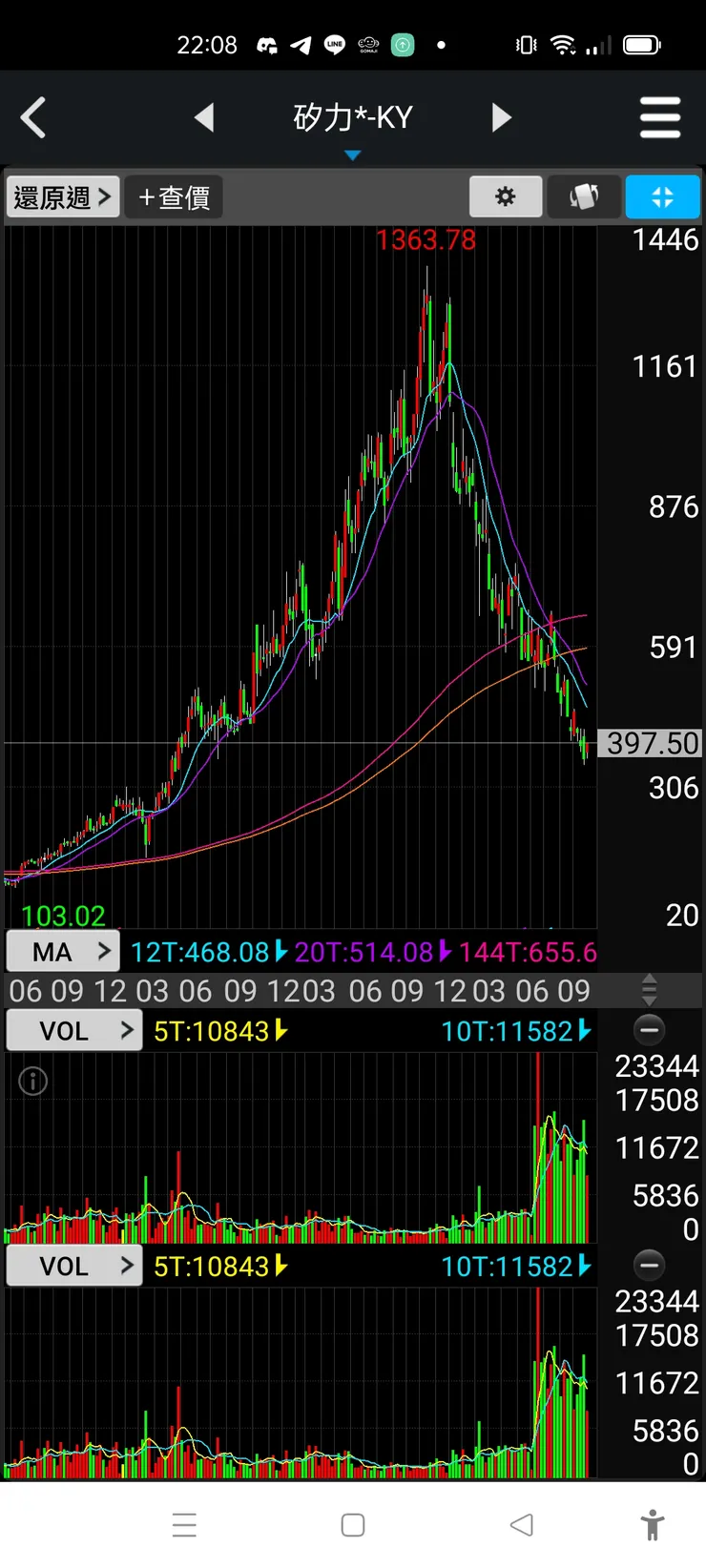Go to the system home screen
The height and width of the screenshot is (1568, 706).
353,1525
